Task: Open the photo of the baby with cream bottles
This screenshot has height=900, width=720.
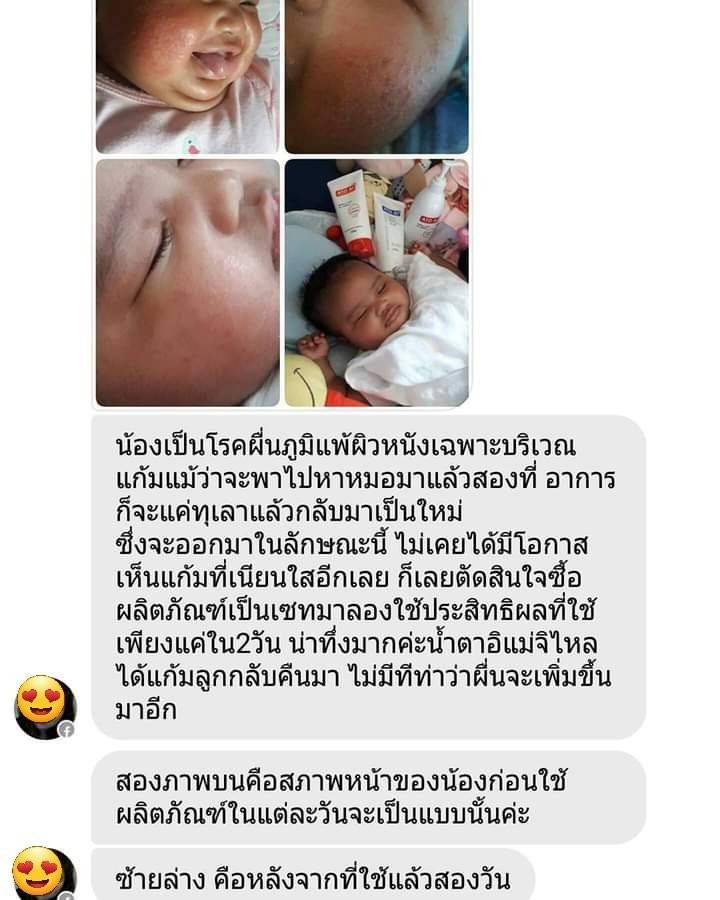Action: point(376,282)
